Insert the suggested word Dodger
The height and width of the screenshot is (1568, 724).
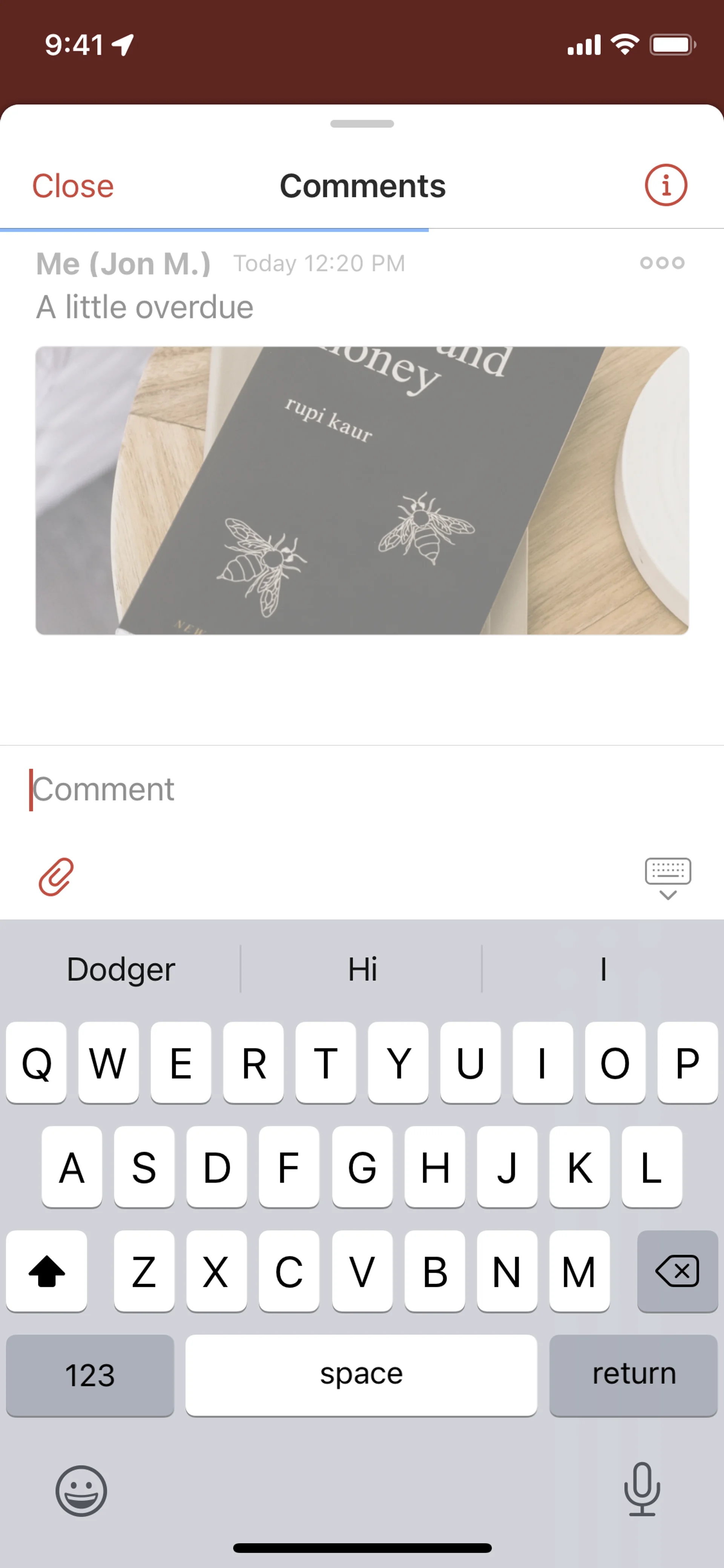[x=120, y=969]
